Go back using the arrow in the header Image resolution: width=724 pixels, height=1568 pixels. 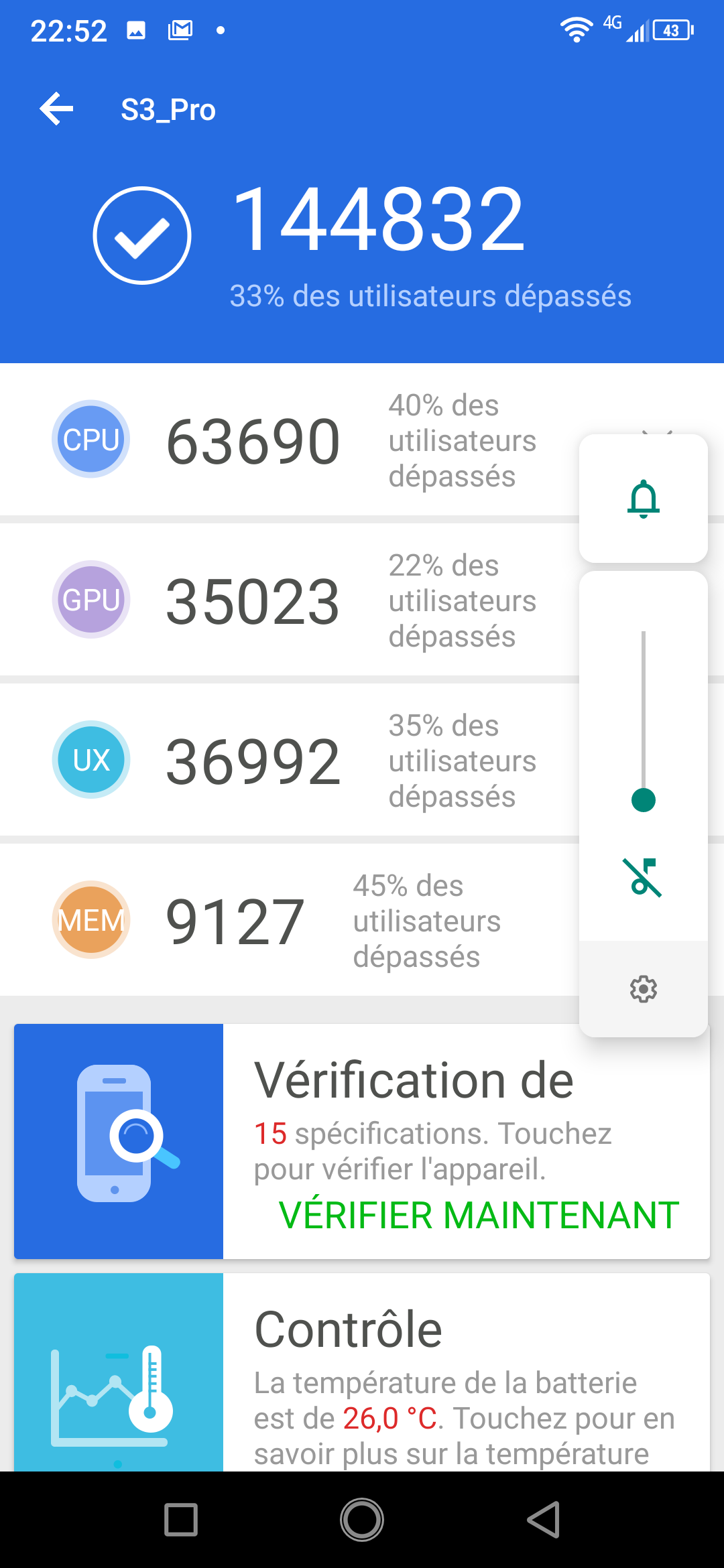[57, 109]
